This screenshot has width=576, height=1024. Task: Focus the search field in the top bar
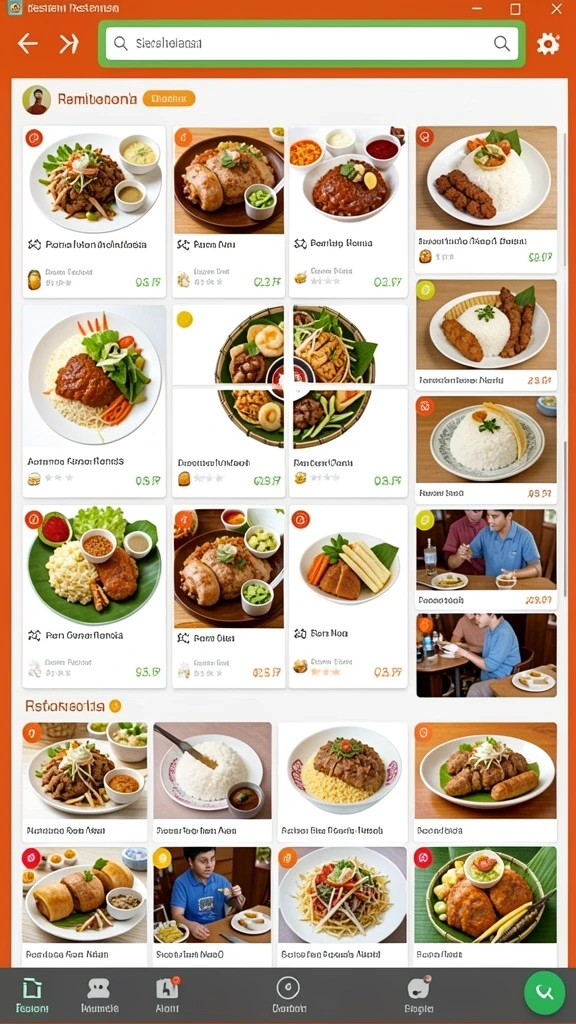point(312,44)
